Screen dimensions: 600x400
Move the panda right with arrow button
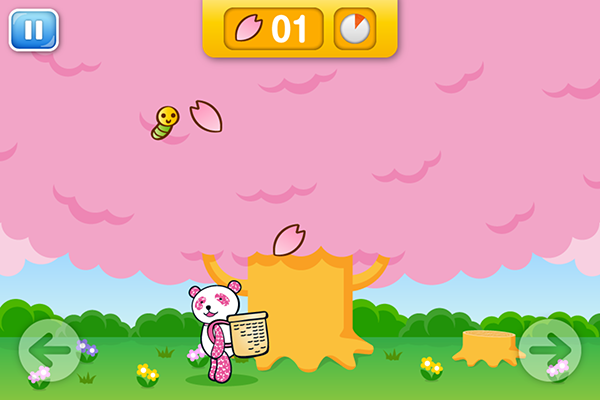tap(550, 350)
